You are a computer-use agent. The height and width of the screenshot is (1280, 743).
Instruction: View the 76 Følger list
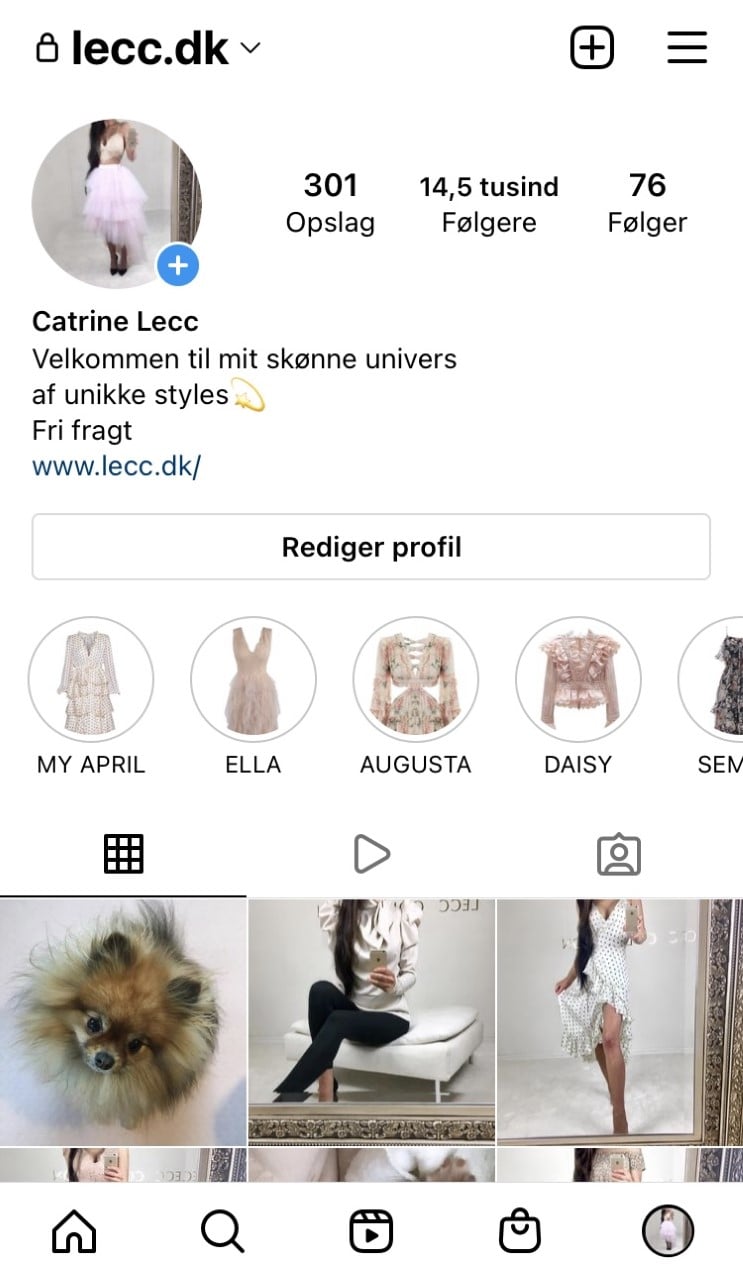(x=647, y=203)
